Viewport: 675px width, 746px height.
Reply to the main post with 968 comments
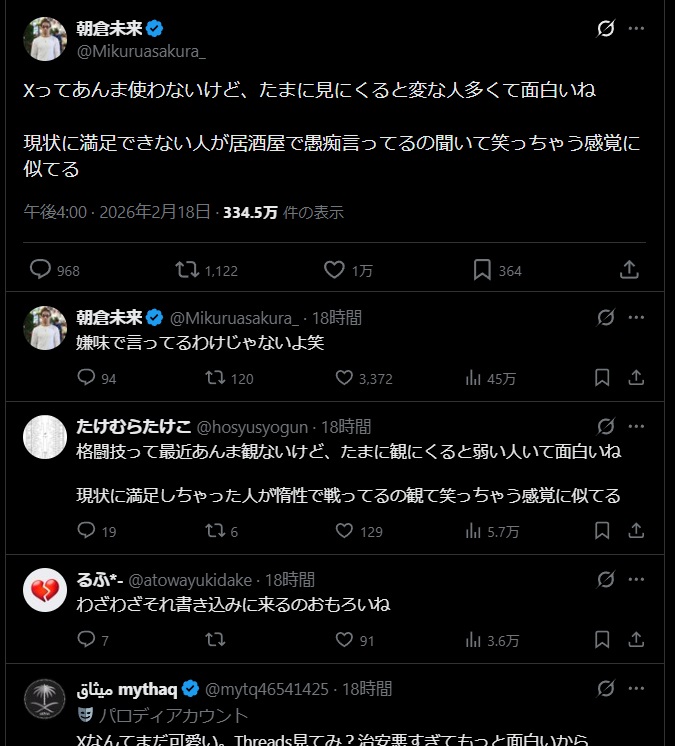tap(41, 270)
